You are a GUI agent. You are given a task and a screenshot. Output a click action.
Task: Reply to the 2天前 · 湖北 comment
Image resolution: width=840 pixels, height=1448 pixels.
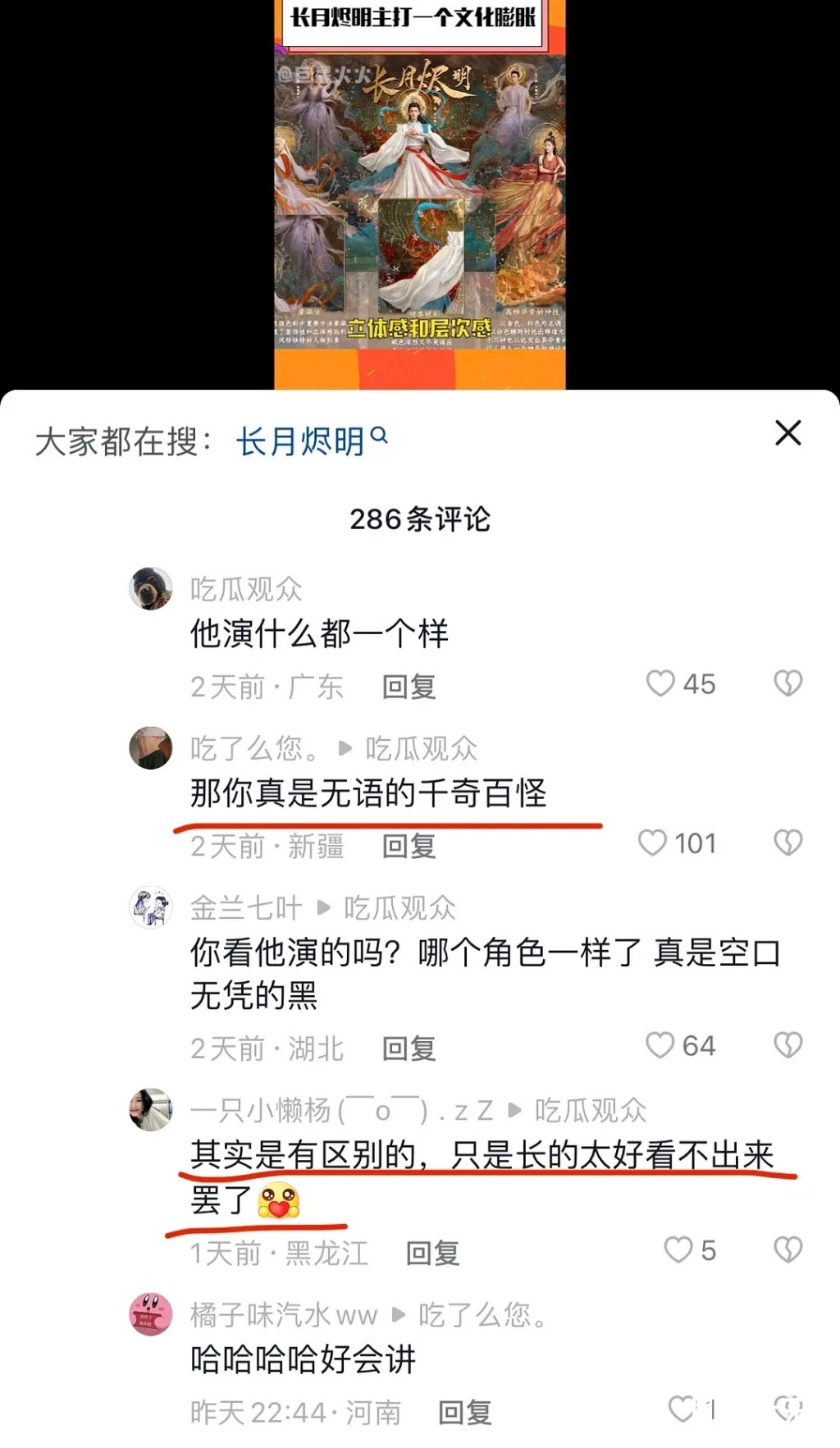click(409, 1048)
